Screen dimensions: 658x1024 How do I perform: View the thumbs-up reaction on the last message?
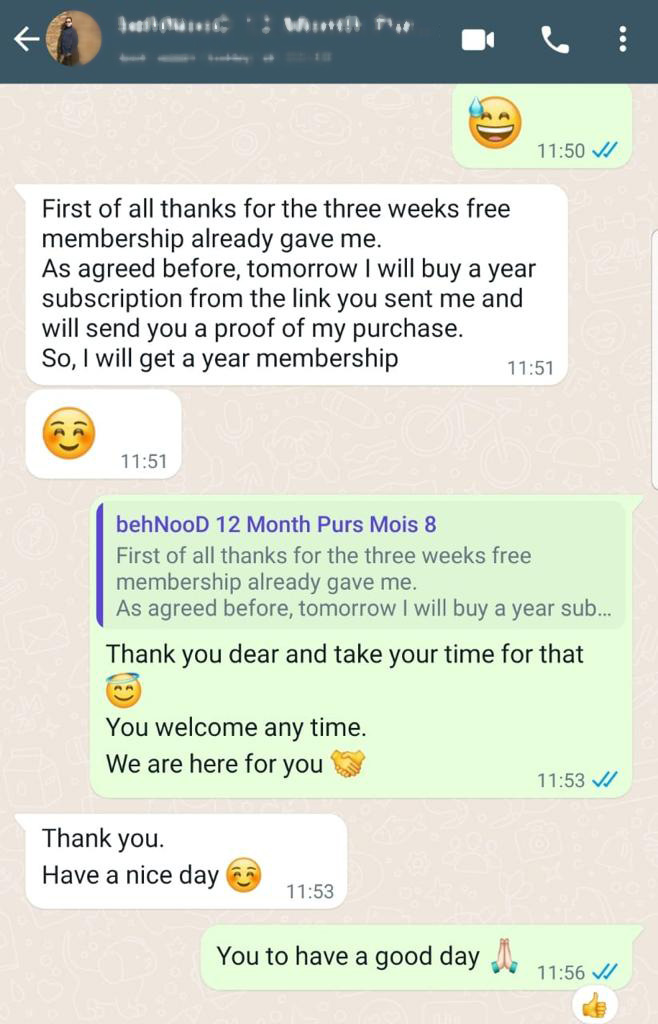[x=594, y=1006]
